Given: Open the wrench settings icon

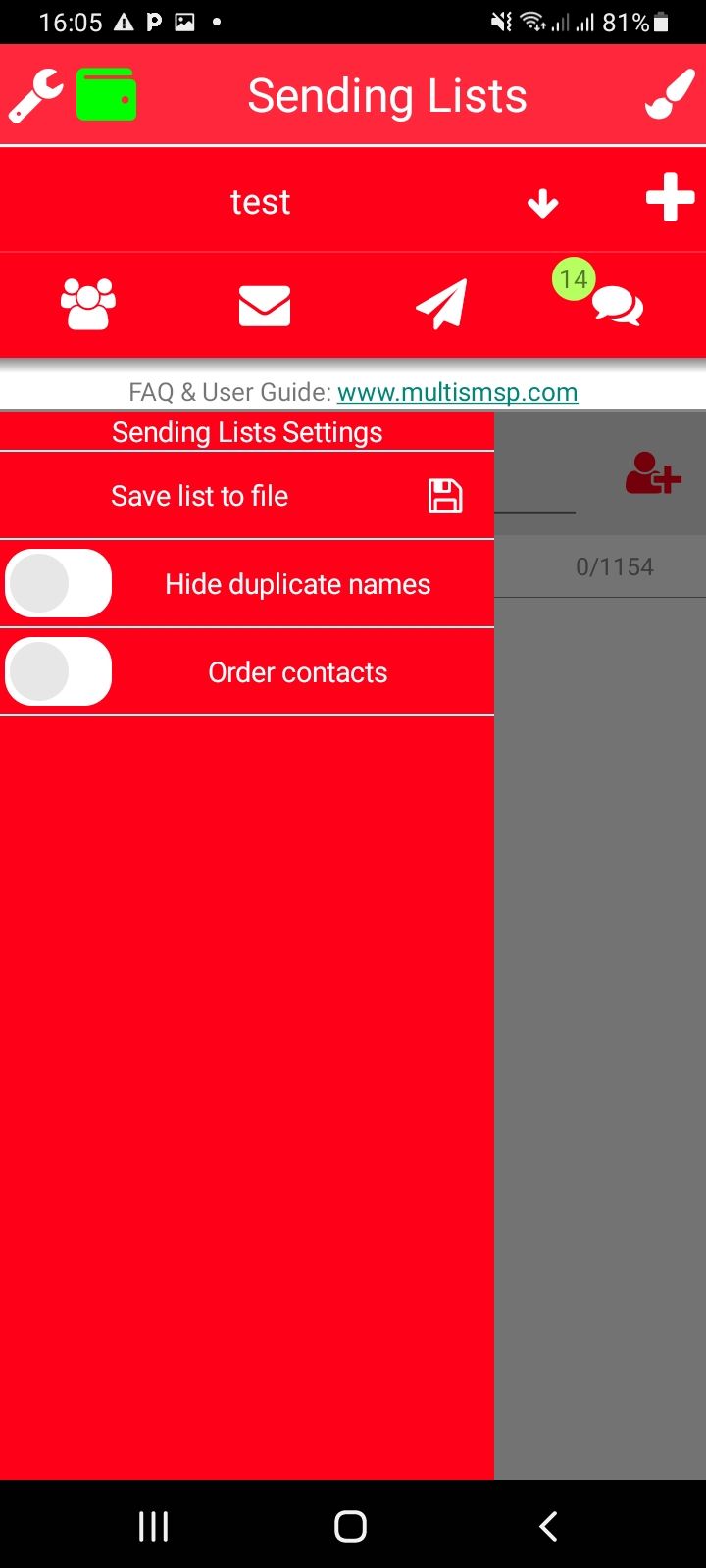Looking at the screenshot, I should pos(36,96).
